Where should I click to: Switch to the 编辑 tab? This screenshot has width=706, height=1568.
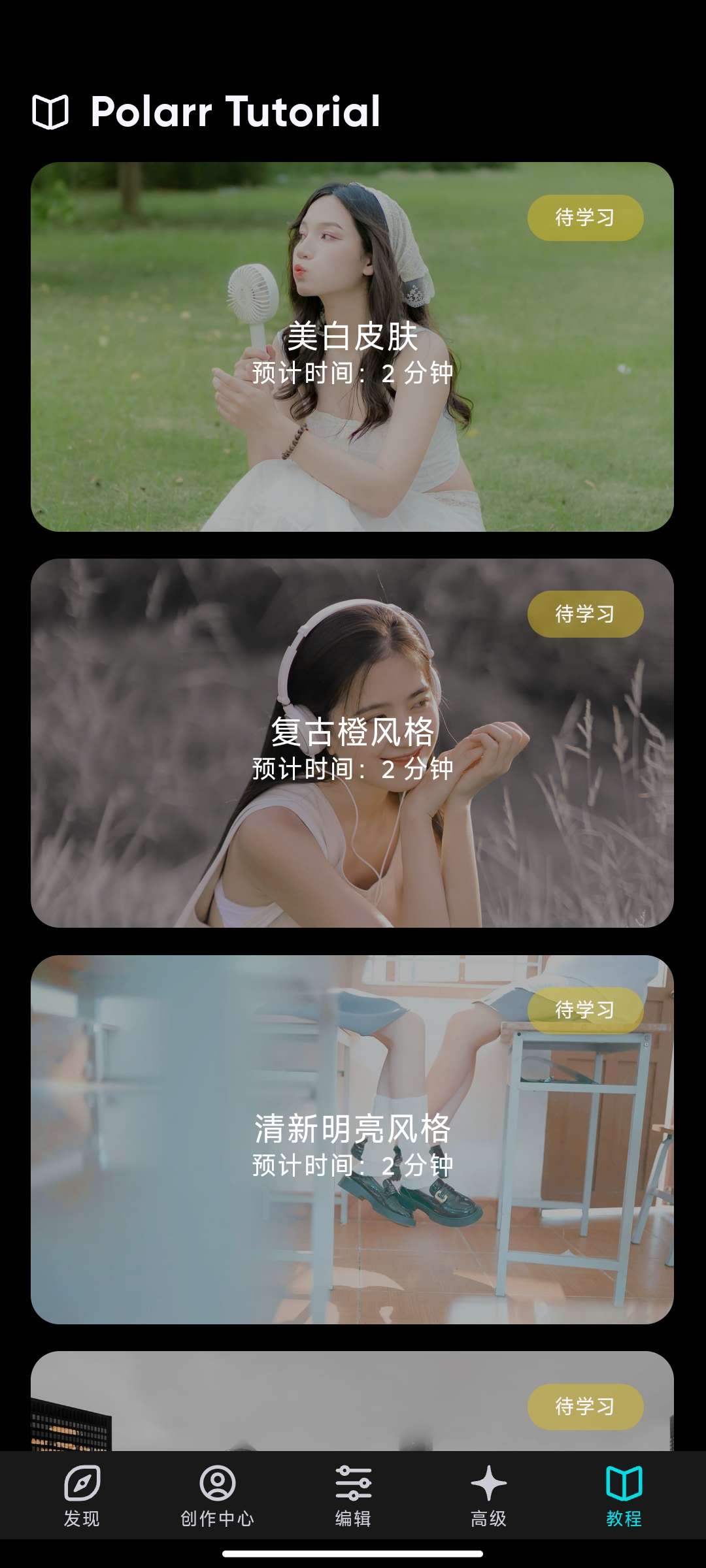(353, 1495)
